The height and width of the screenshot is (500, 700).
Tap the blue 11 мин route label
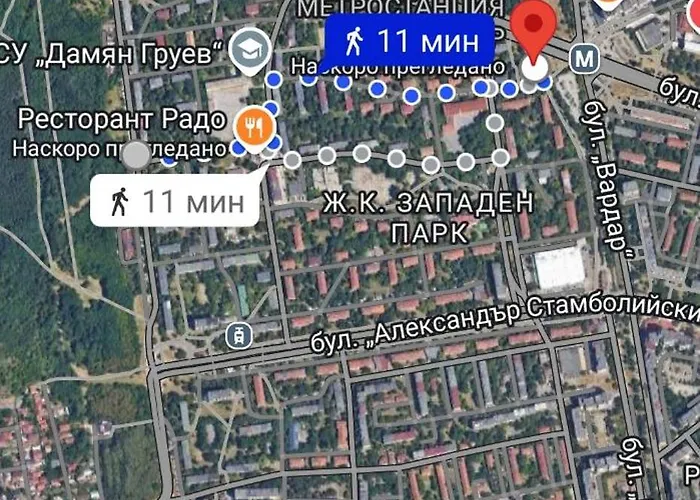click(x=410, y=41)
